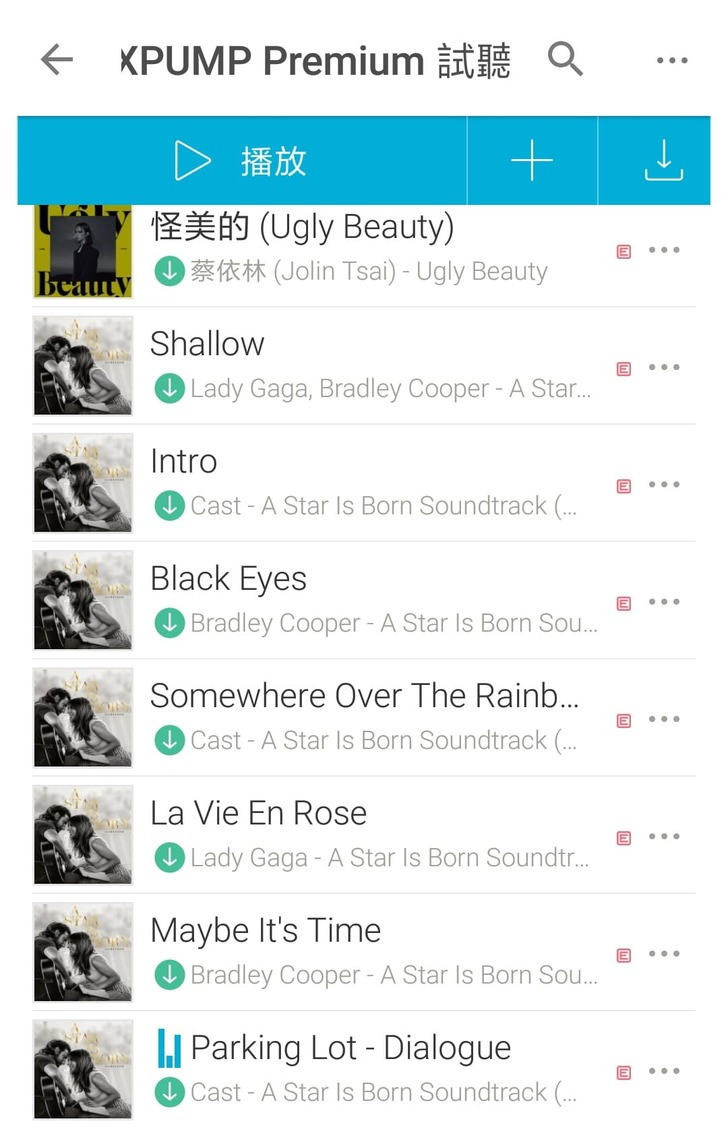Open more options for La Vie En Rose
This screenshot has width=728, height=1142.
[x=664, y=837]
